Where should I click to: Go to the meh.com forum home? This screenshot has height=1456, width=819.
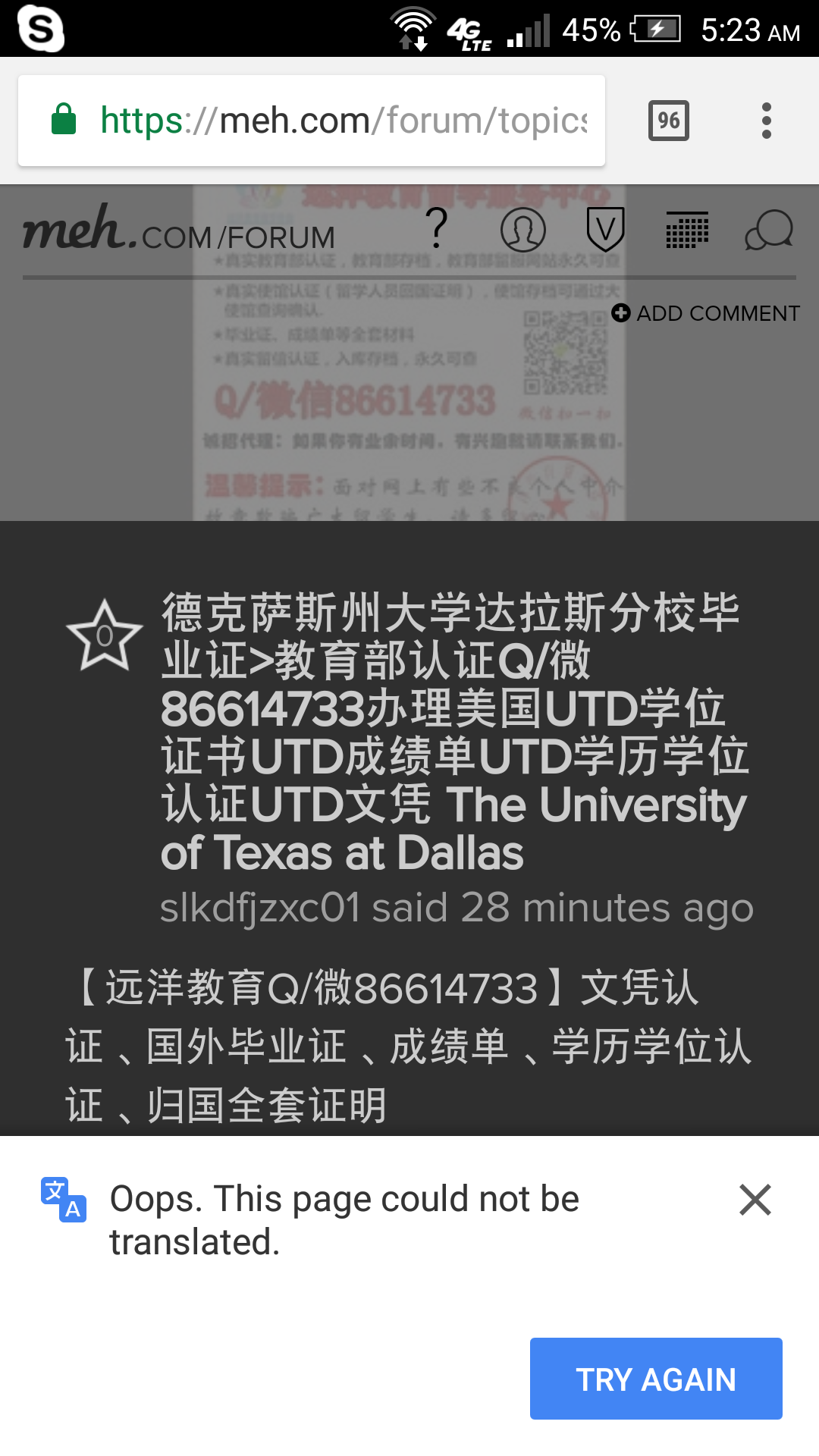(178, 231)
